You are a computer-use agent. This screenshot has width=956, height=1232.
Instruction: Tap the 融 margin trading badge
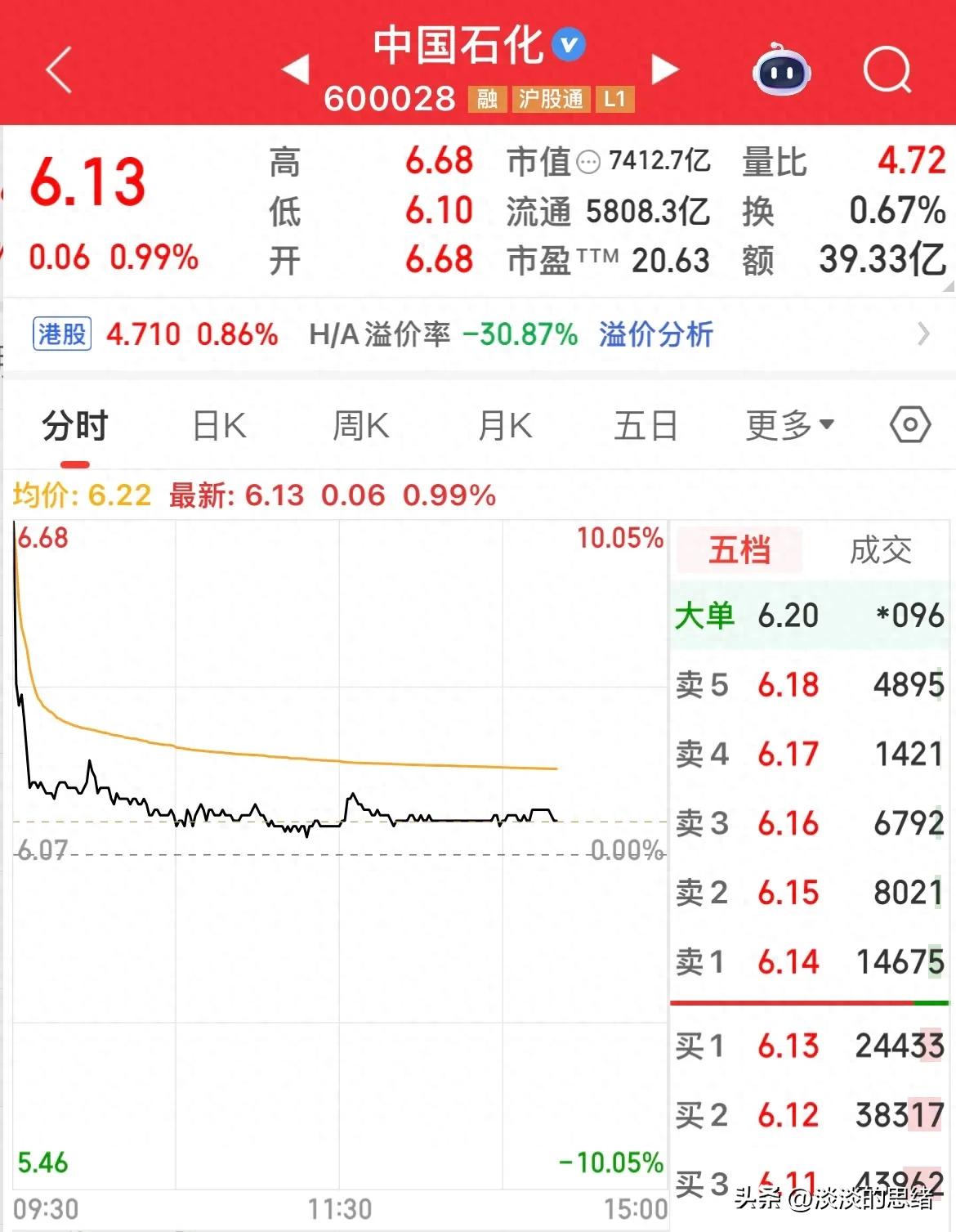488,99
